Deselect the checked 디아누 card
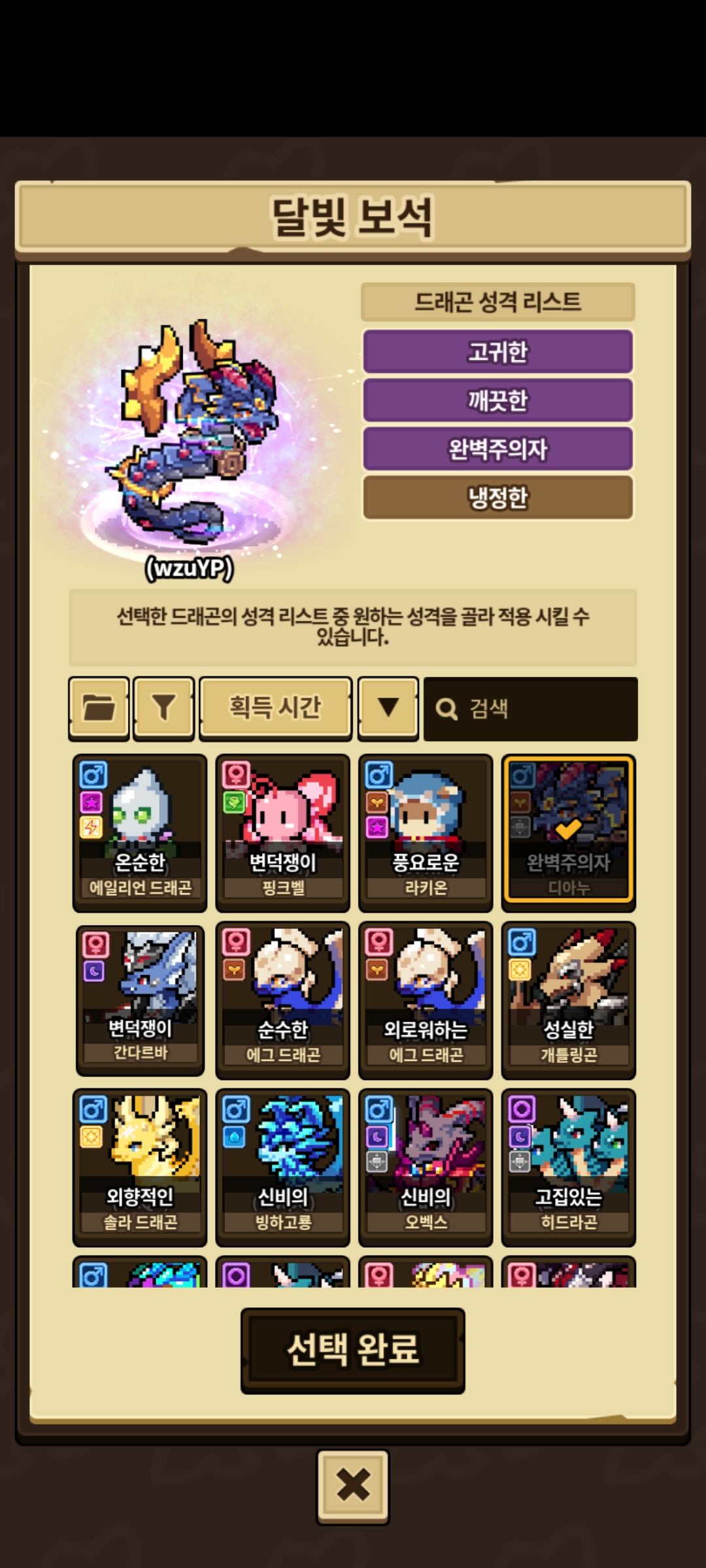The image size is (706, 1568). pyautogui.click(x=568, y=832)
